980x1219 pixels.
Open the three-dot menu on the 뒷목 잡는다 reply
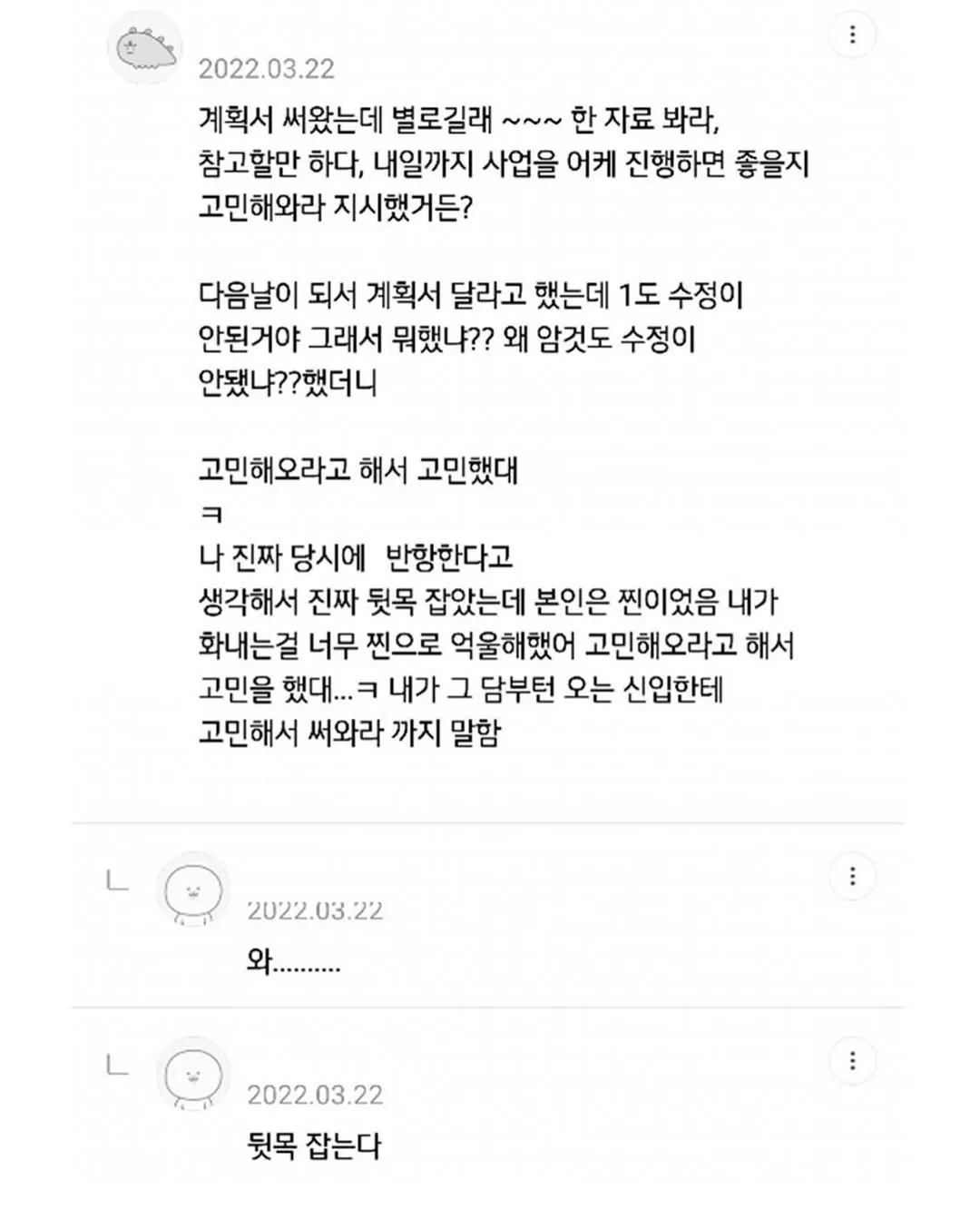point(852,1061)
